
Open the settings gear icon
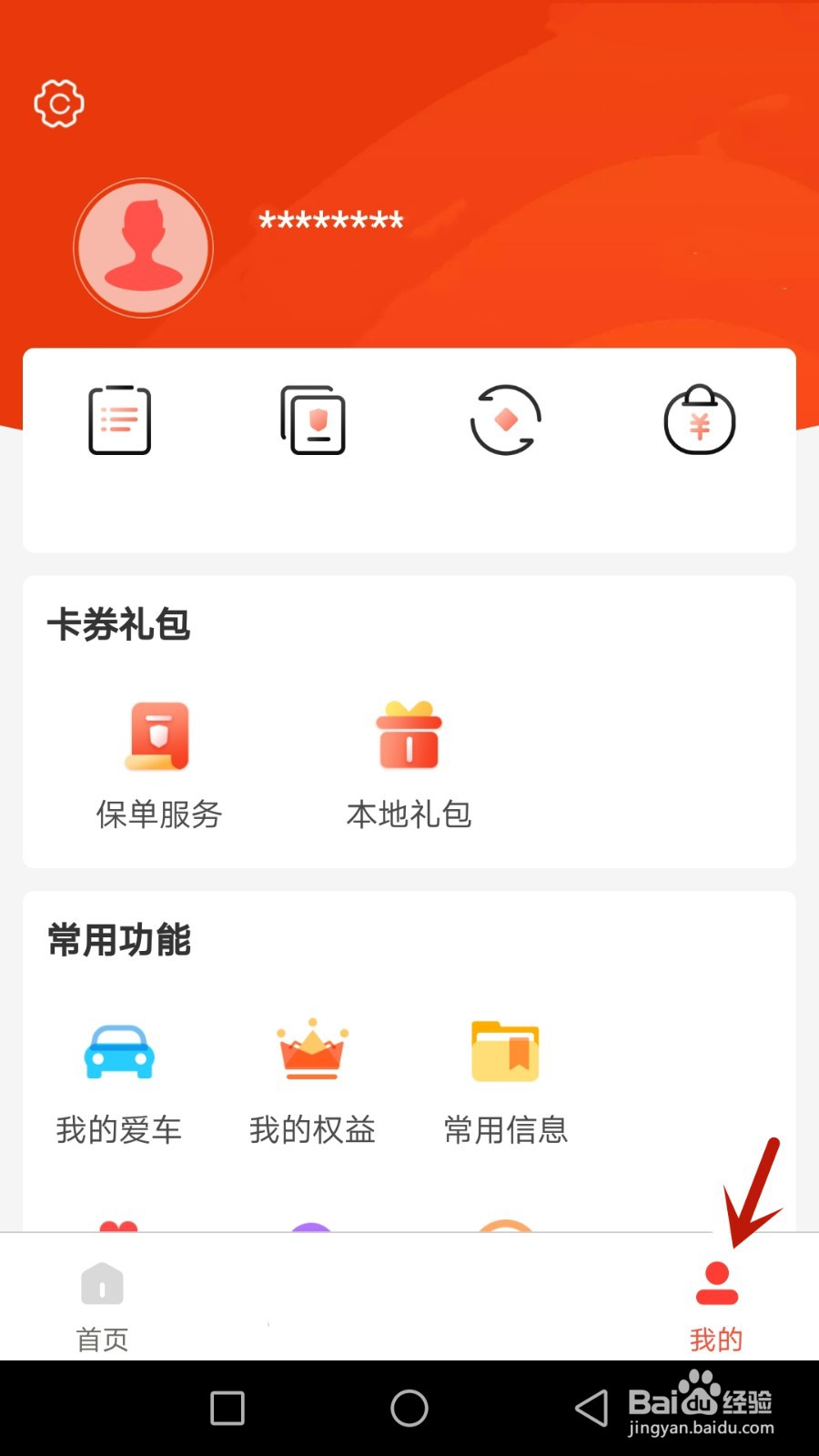pyautogui.click(x=59, y=103)
